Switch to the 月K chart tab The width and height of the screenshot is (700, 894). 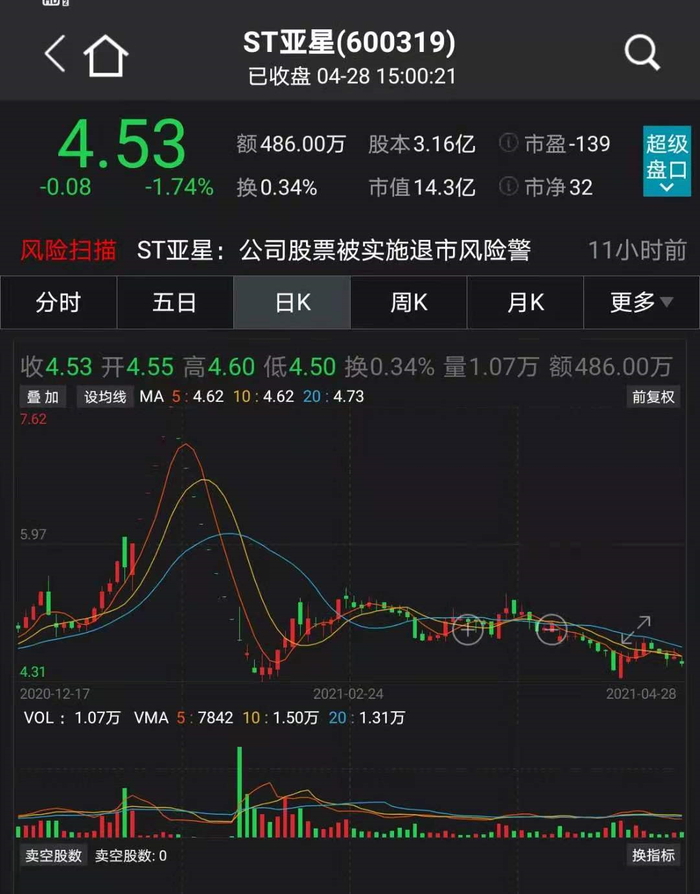coord(526,303)
